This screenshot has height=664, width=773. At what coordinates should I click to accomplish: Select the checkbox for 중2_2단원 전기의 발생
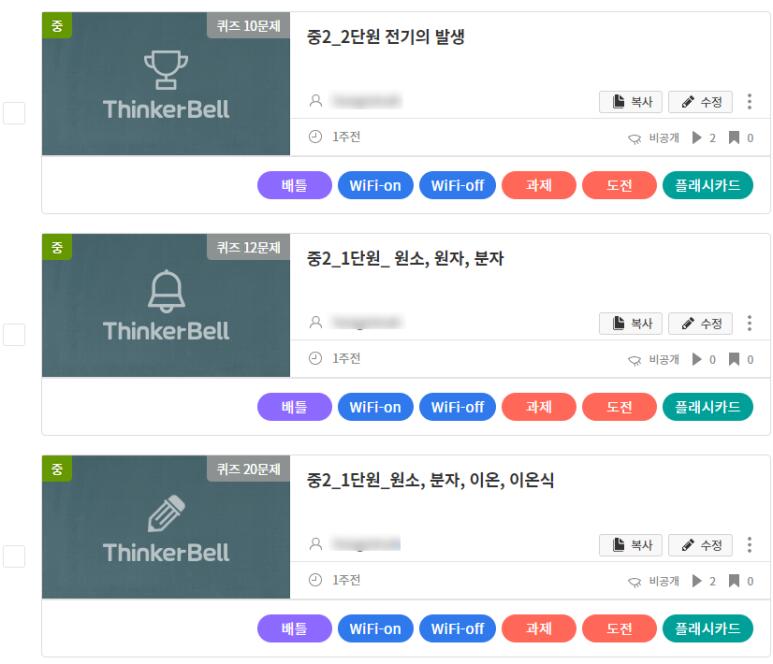pyautogui.click(x=14, y=113)
